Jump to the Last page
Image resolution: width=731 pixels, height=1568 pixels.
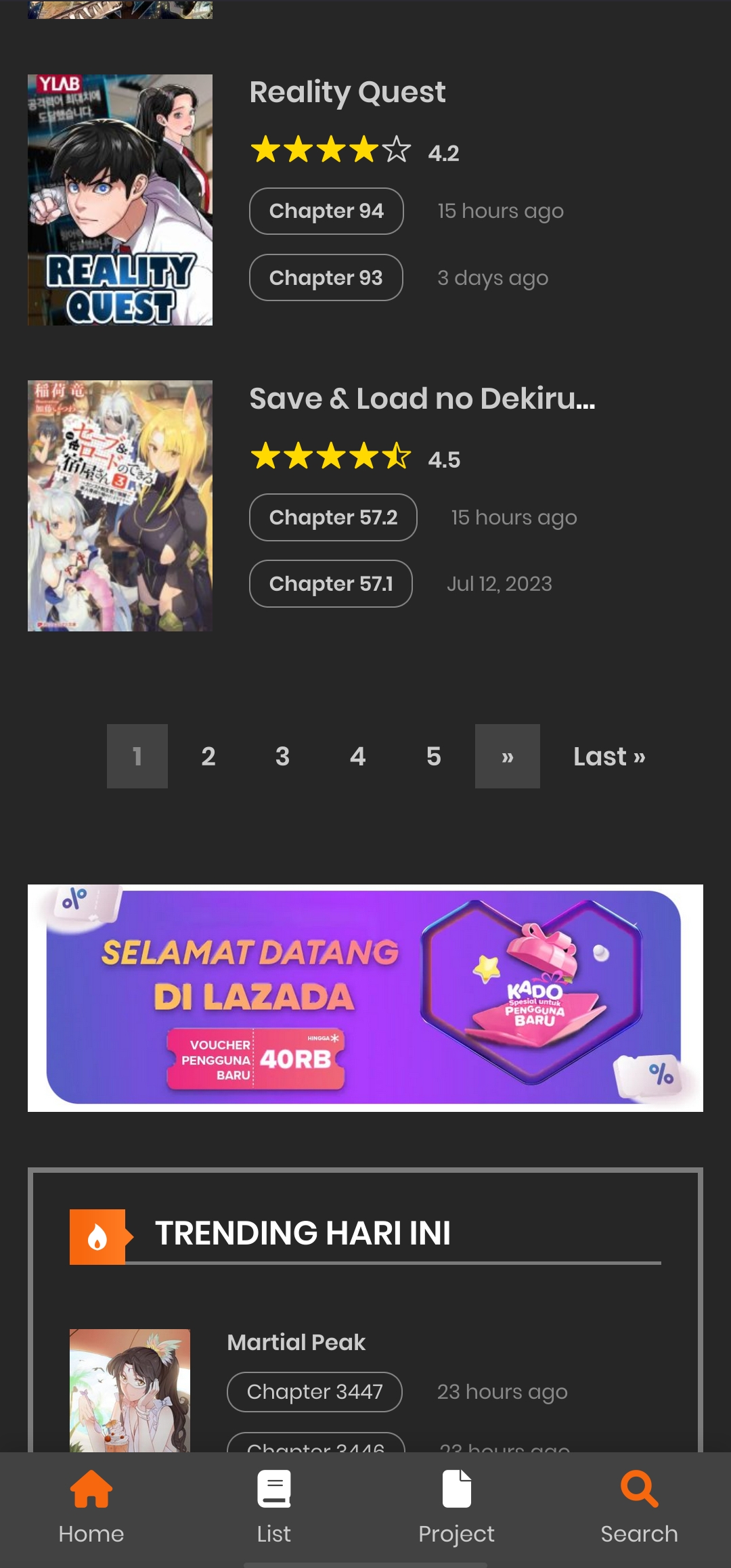click(x=609, y=756)
